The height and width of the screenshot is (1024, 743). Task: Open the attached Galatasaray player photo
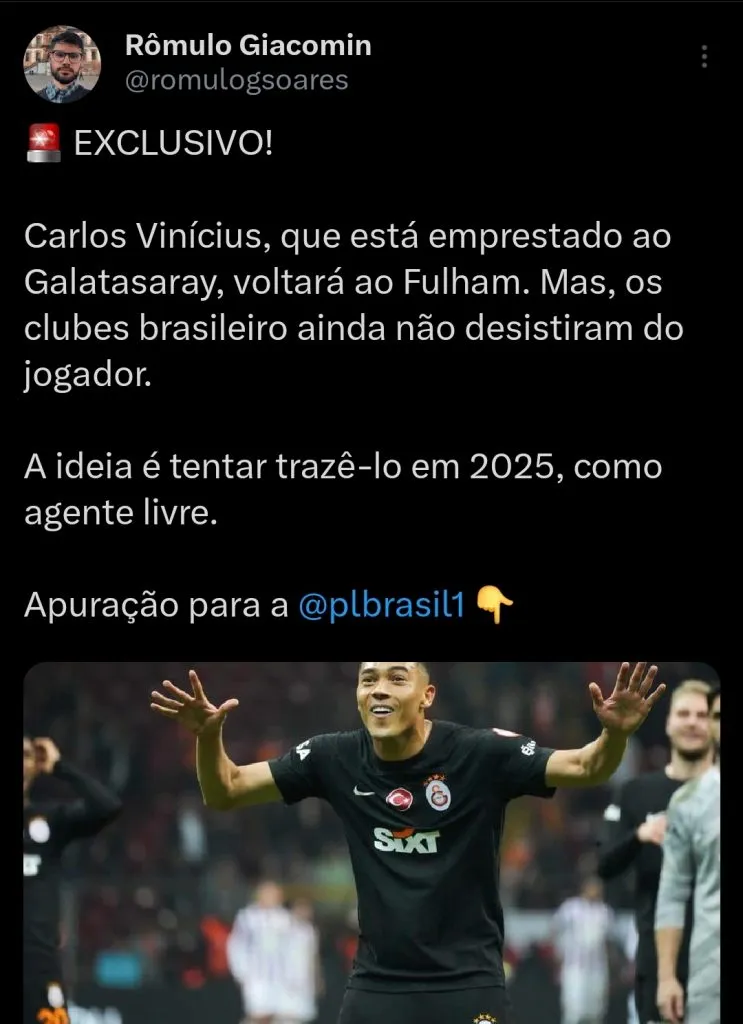pos(372,840)
